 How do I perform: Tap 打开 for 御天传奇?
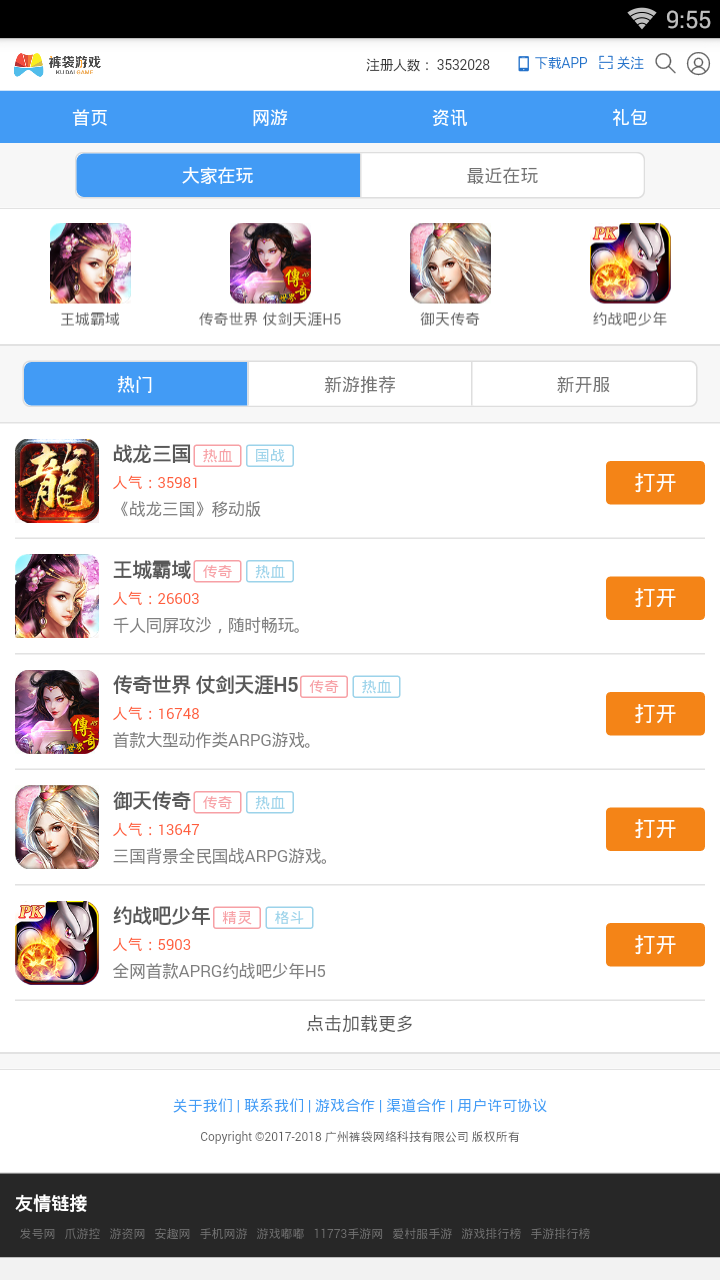655,829
